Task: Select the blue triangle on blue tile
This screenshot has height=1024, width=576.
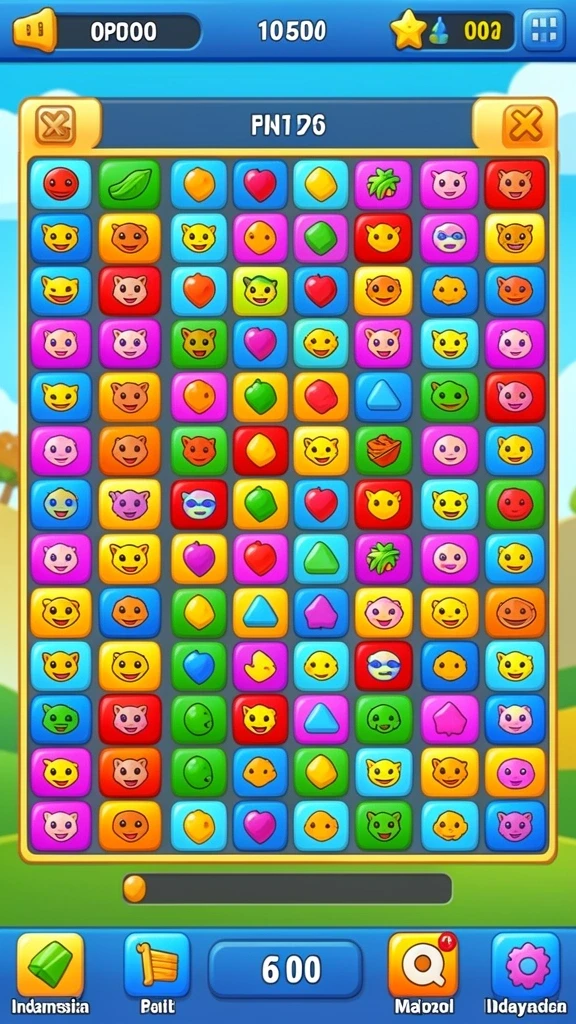Action: coord(383,397)
